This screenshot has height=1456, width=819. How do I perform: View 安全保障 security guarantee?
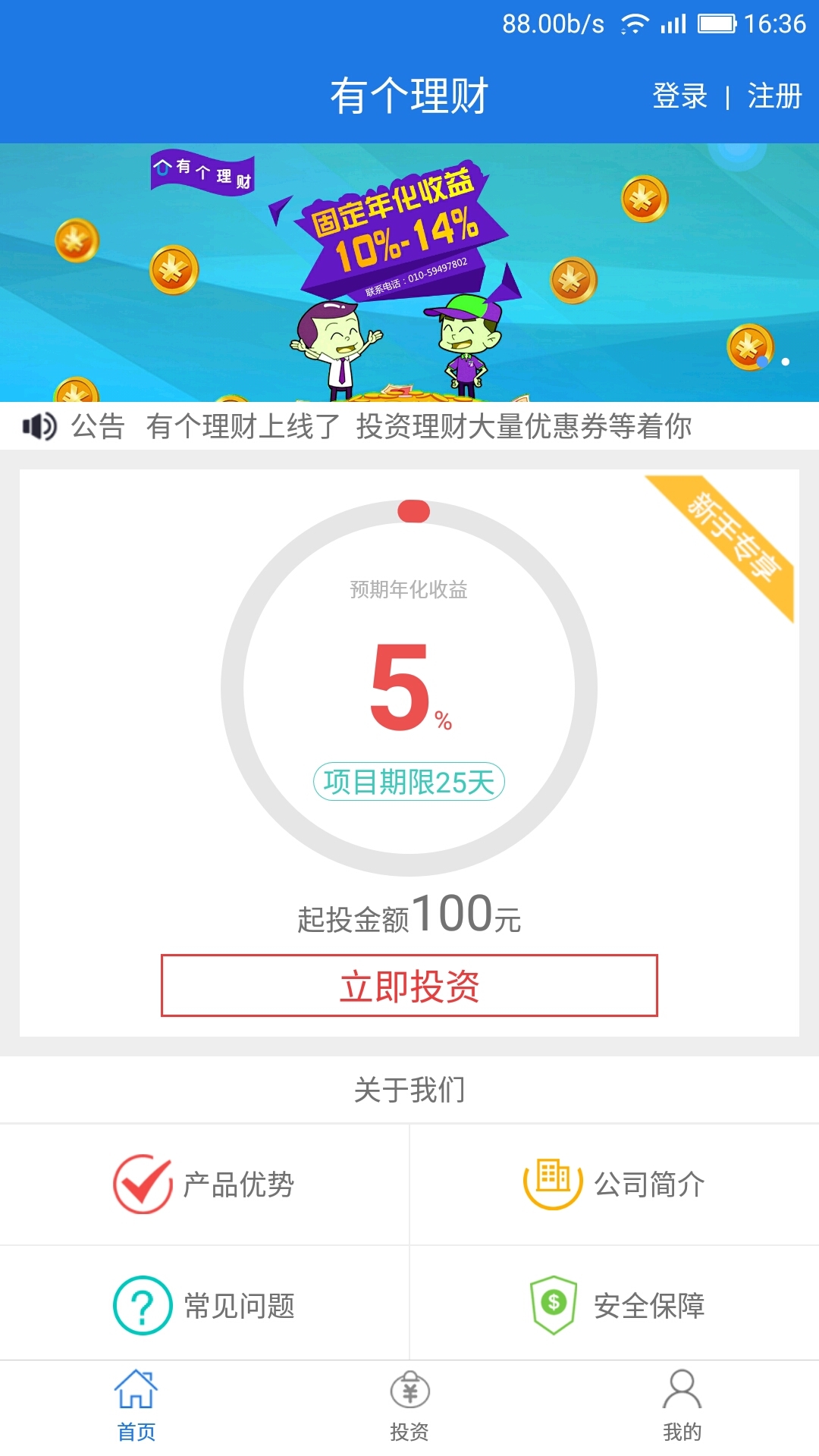tap(614, 1305)
